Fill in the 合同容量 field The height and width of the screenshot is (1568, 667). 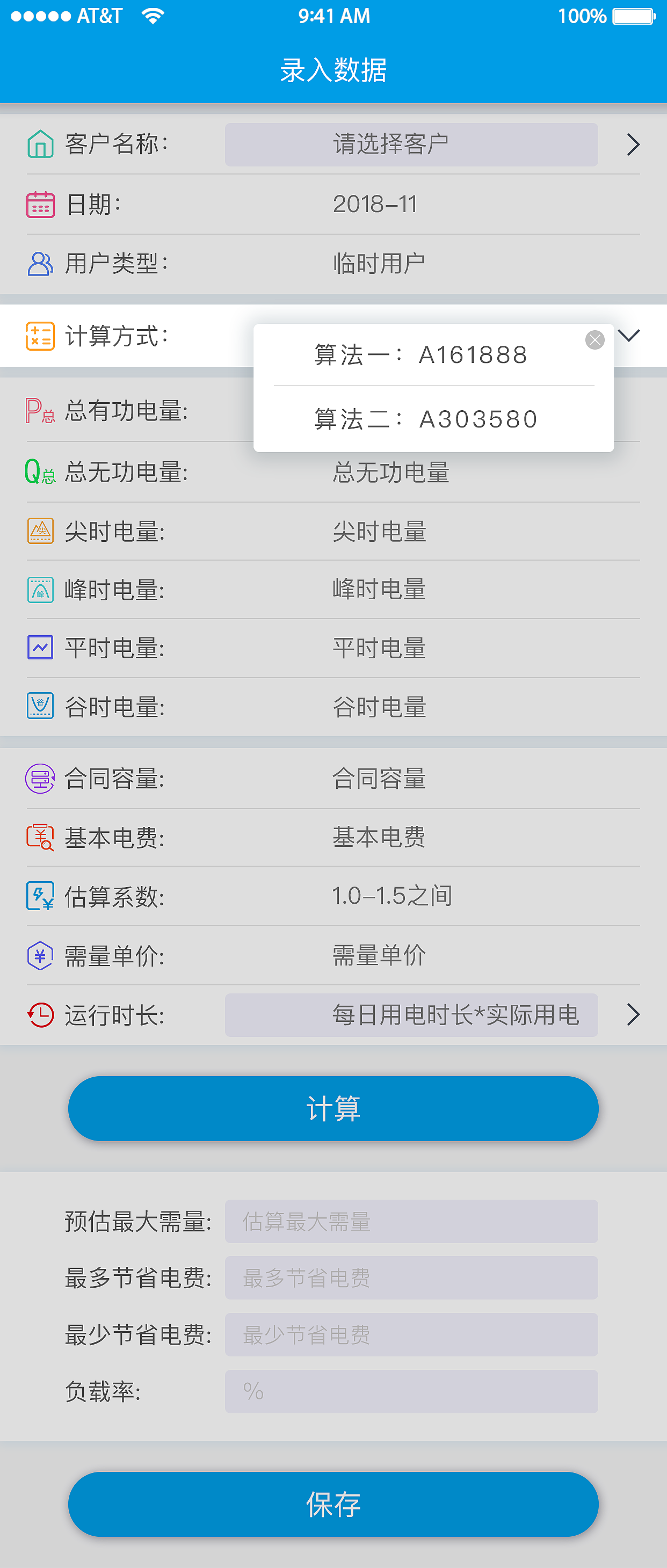(x=379, y=779)
